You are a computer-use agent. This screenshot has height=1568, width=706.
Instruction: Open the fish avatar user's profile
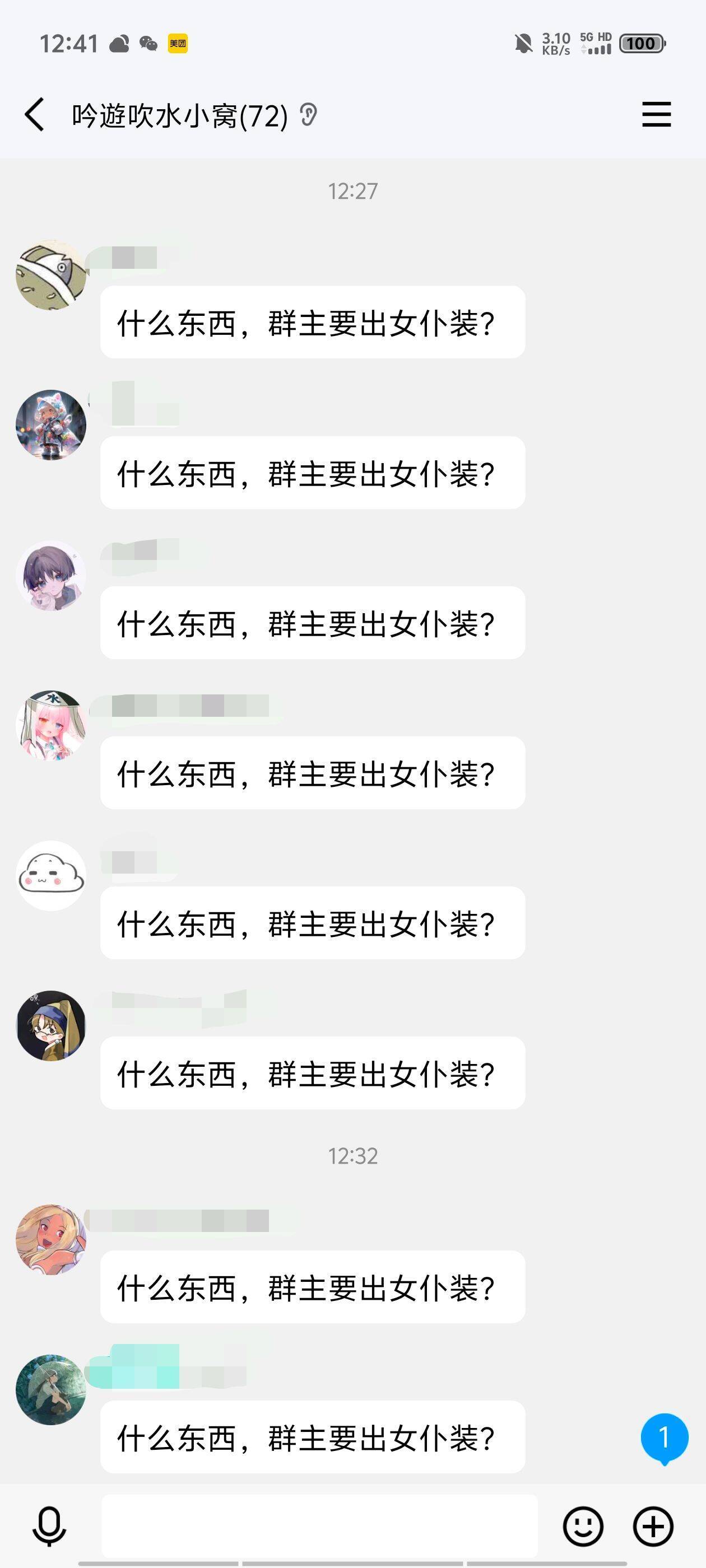pyautogui.click(x=50, y=275)
